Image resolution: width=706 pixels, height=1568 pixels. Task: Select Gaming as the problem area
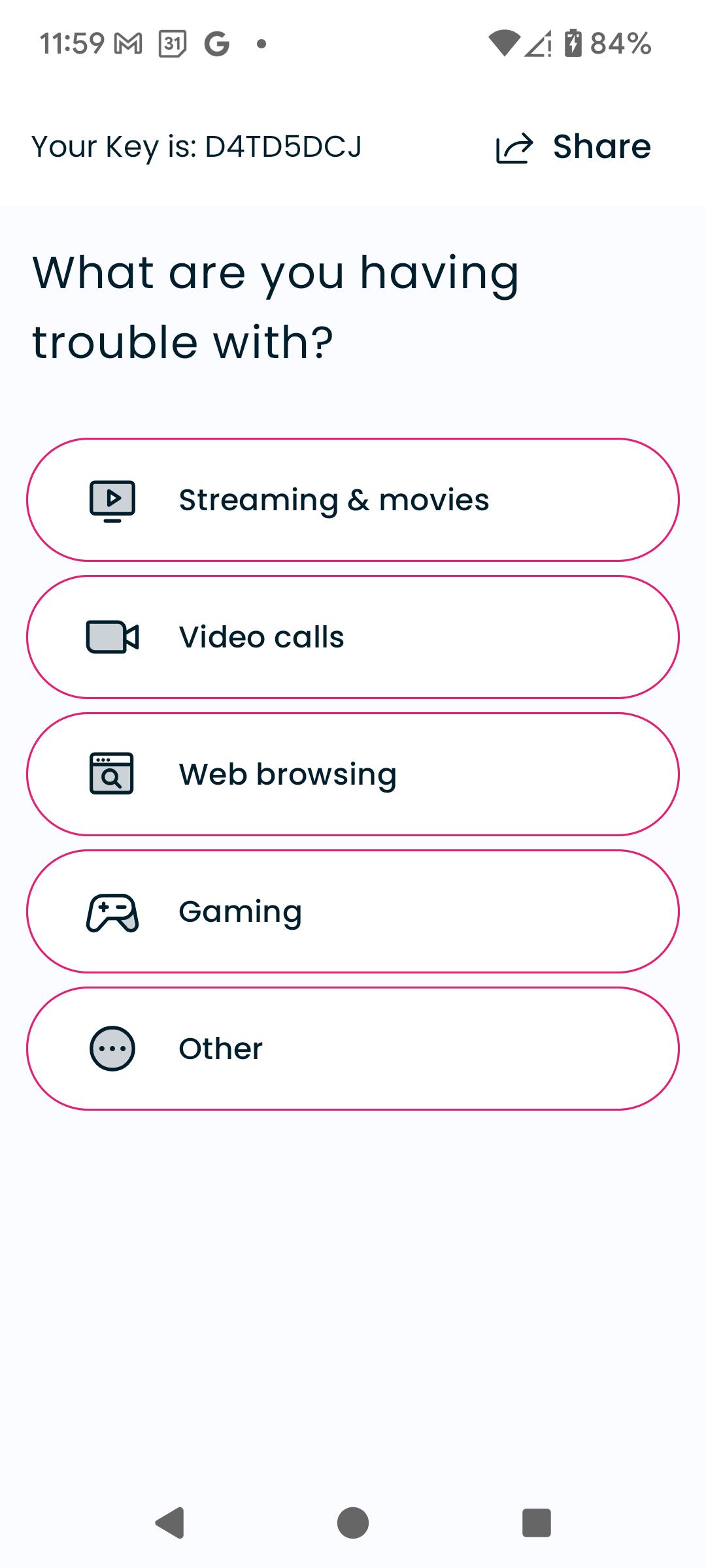coord(353,911)
